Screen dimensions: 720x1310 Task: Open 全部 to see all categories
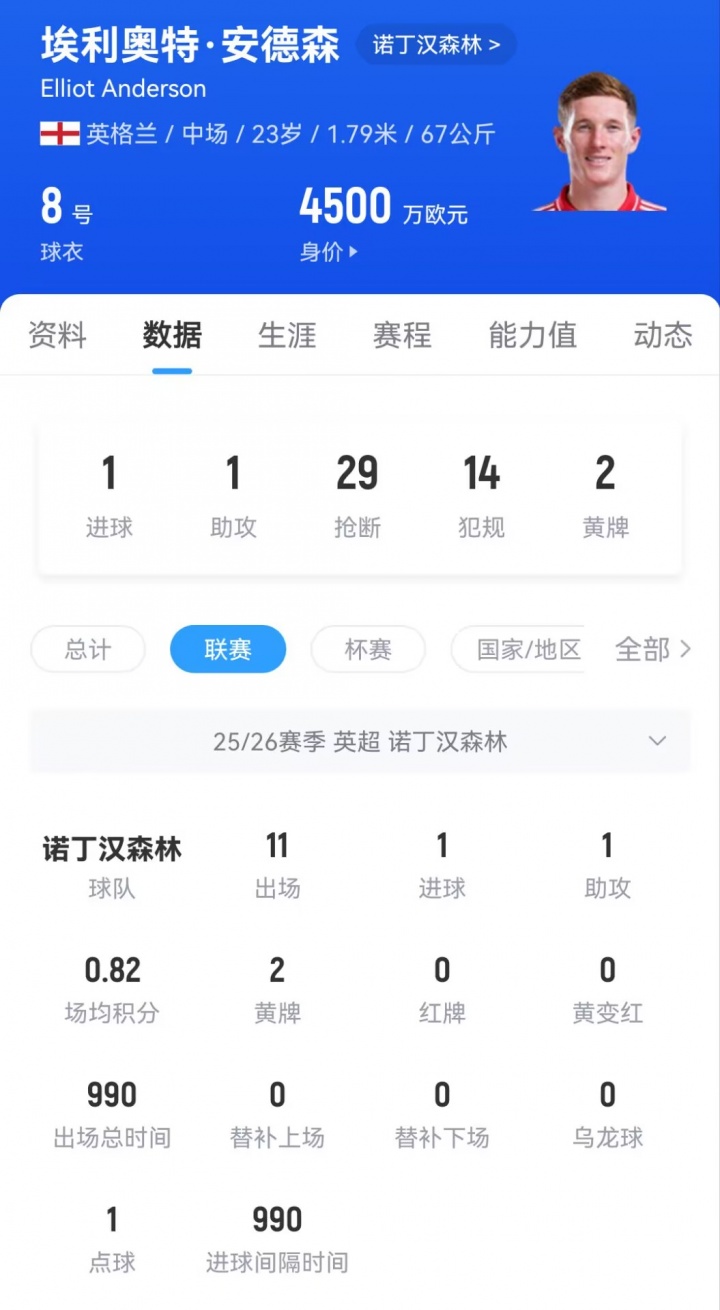pyautogui.click(x=652, y=649)
